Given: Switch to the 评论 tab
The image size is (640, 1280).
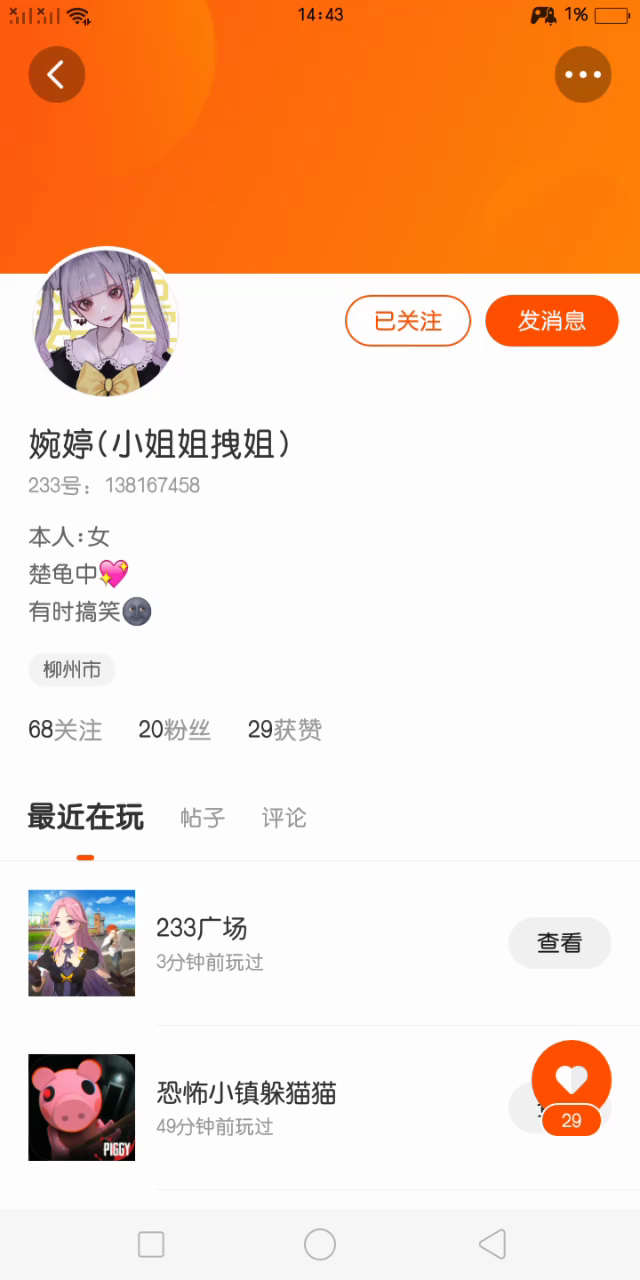Looking at the screenshot, I should 284,818.
